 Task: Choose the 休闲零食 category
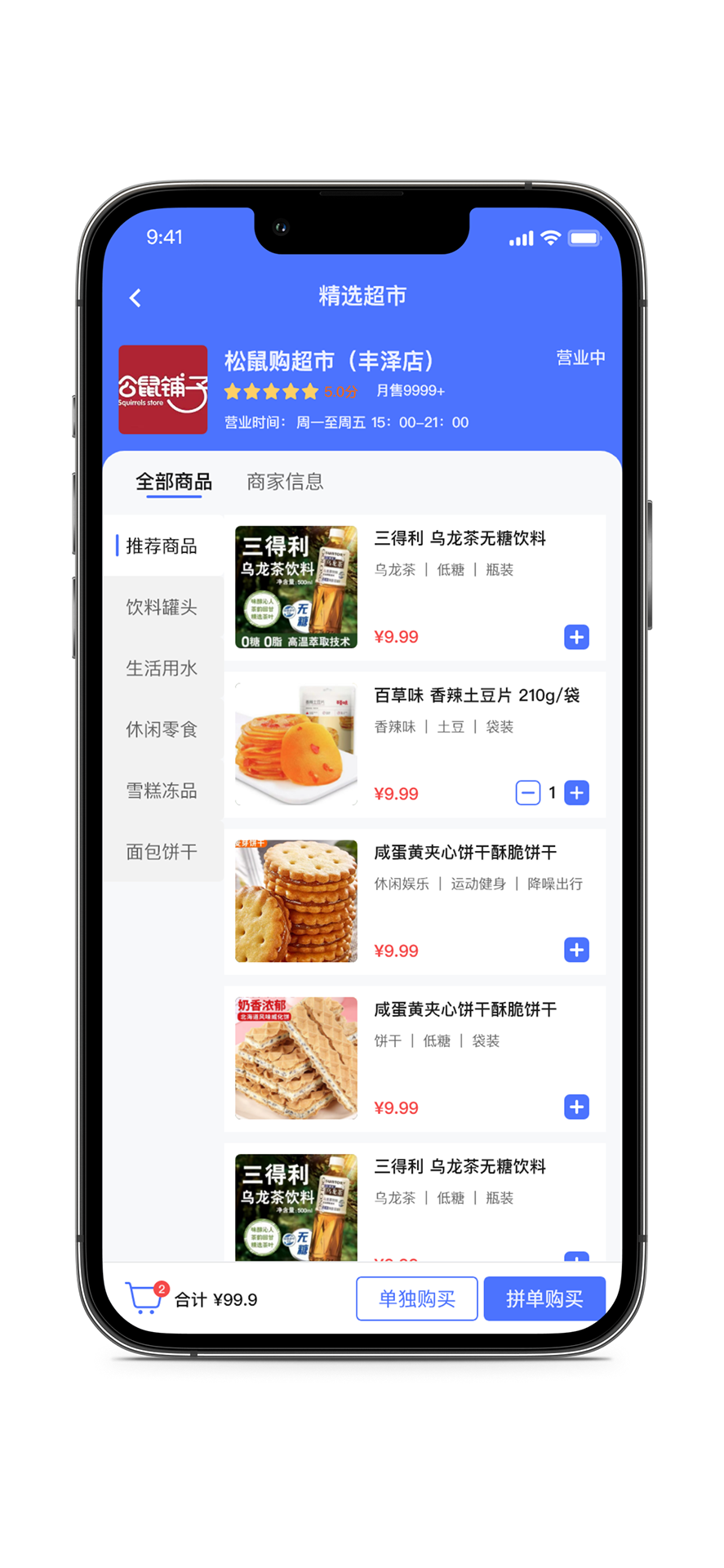point(163,729)
